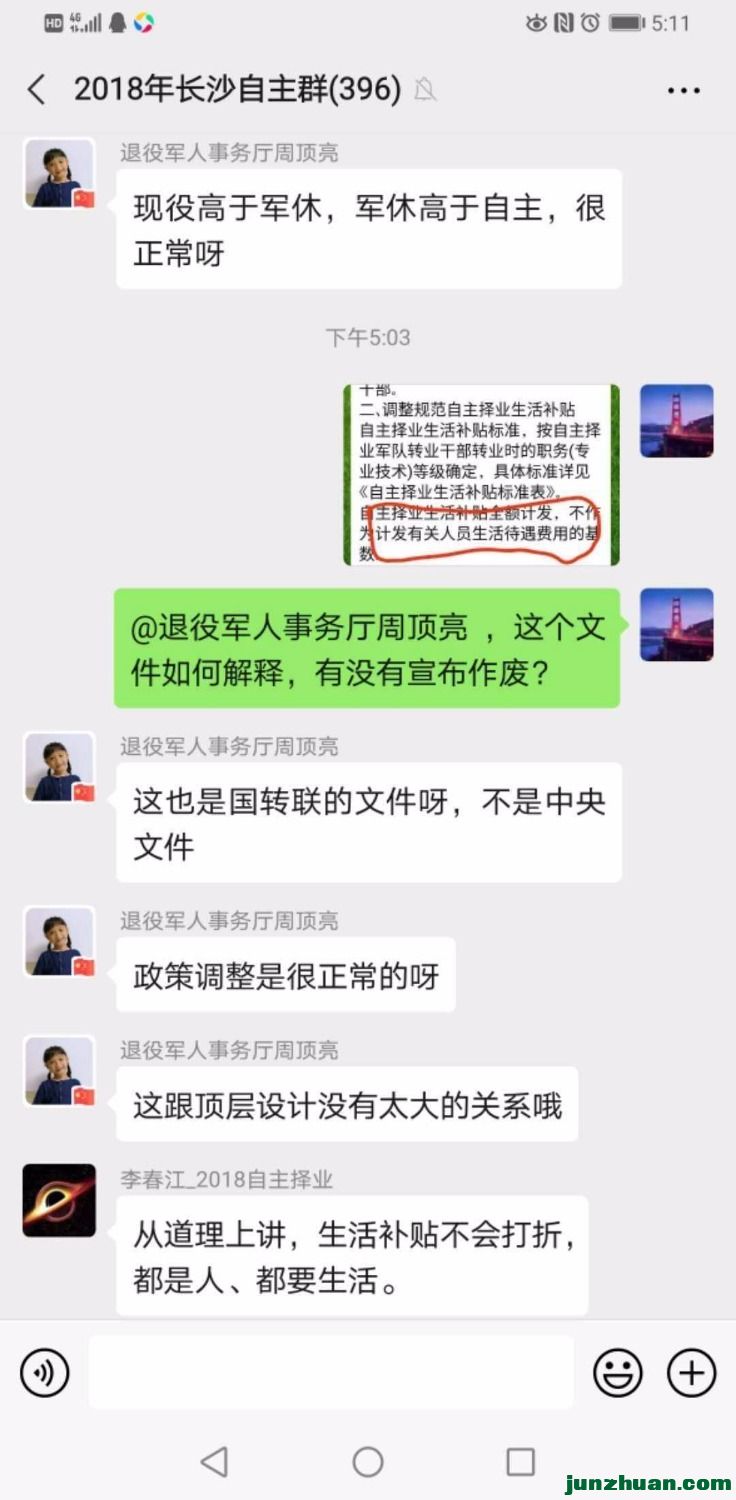Open avatar next to 现役高于军休 message
The height and width of the screenshot is (1500, 736).
pyautogui.click(x=59, y=173)
